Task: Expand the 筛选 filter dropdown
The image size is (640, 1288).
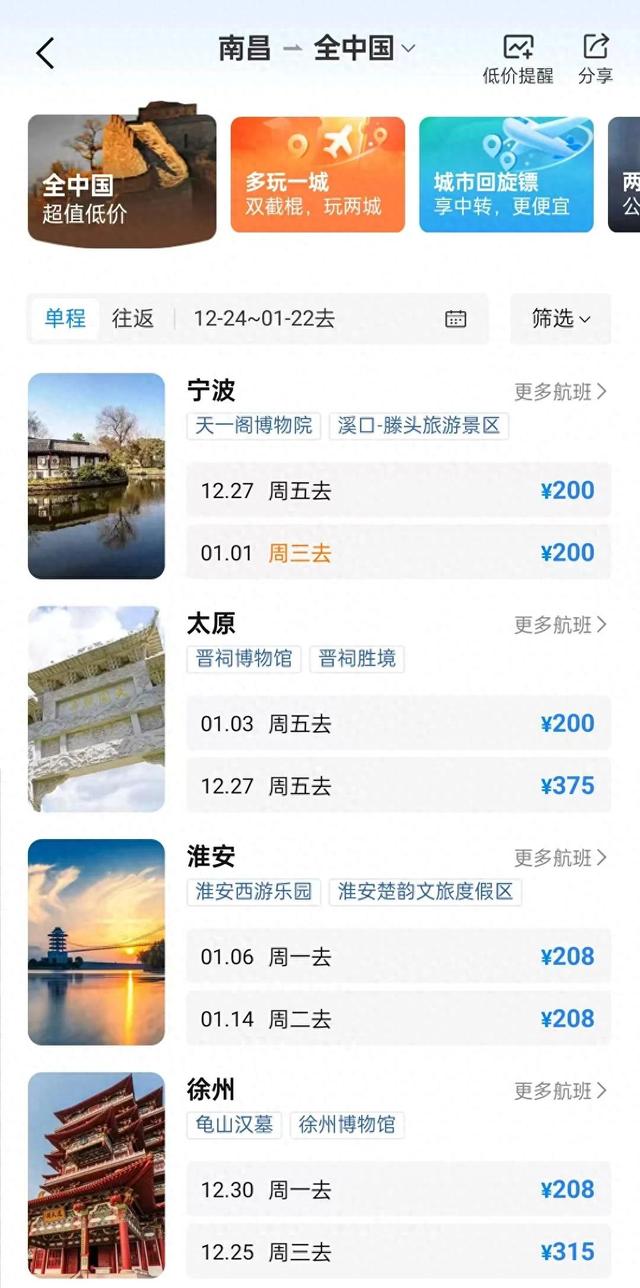Action: coord(560,319)
